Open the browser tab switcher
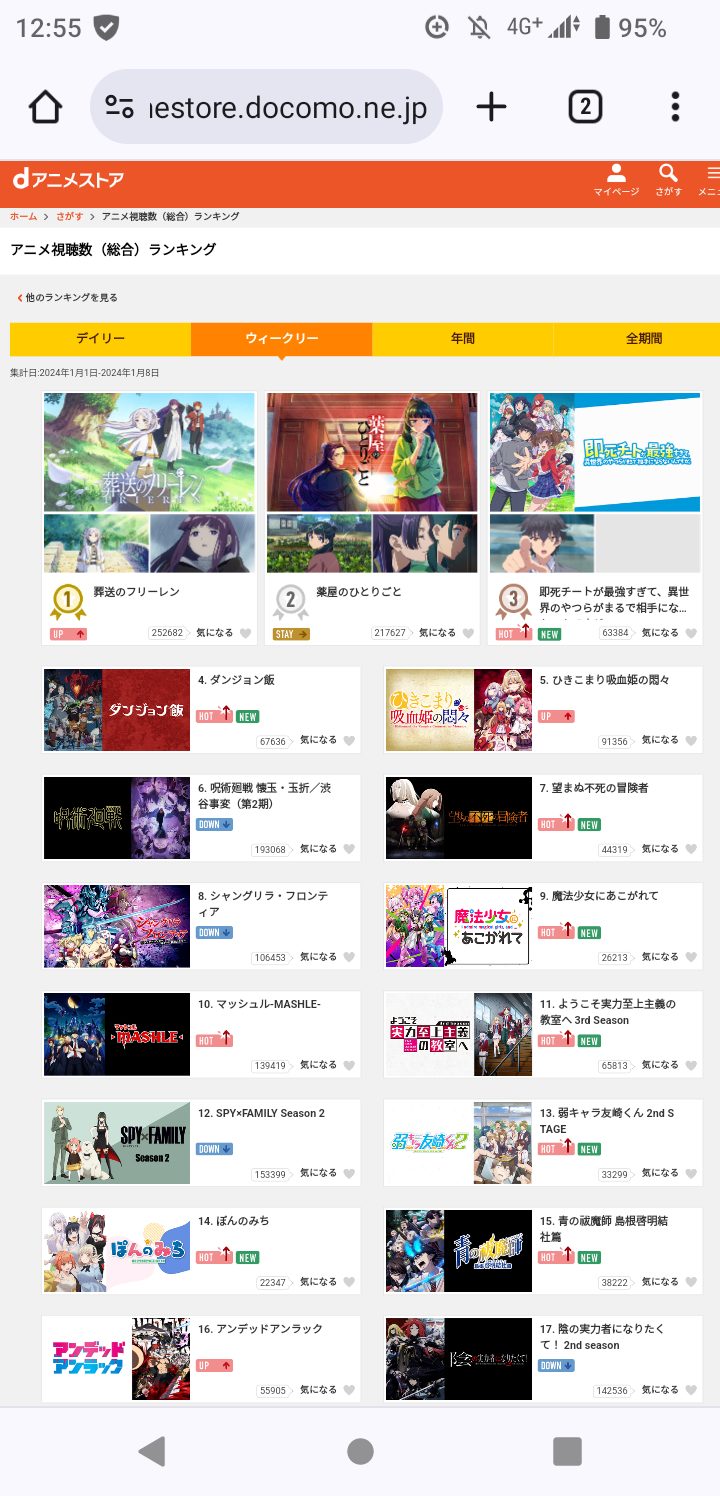Viewport: 720px width, 1496px height. 585,106
